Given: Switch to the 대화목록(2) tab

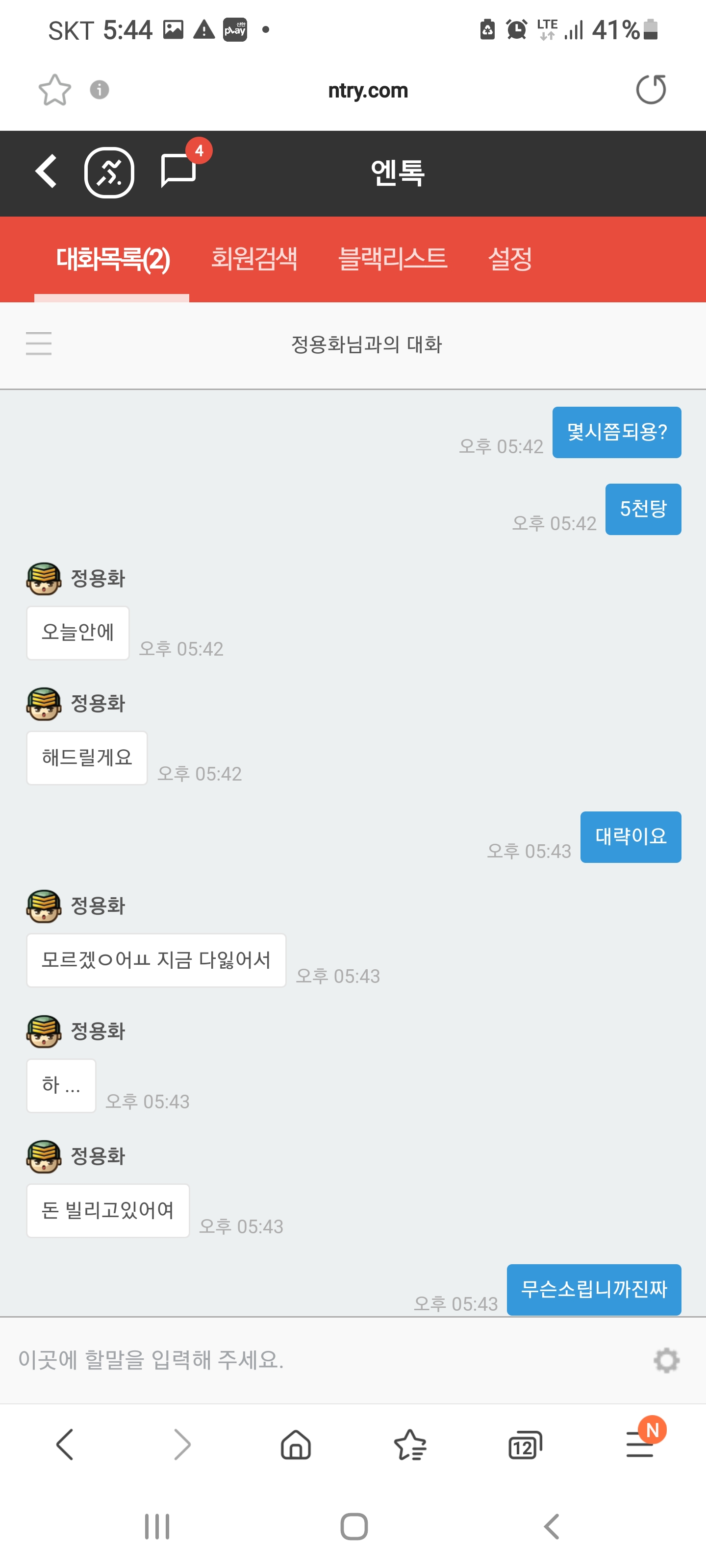Looking at the screenshot, I should click(x=113, y=259).
